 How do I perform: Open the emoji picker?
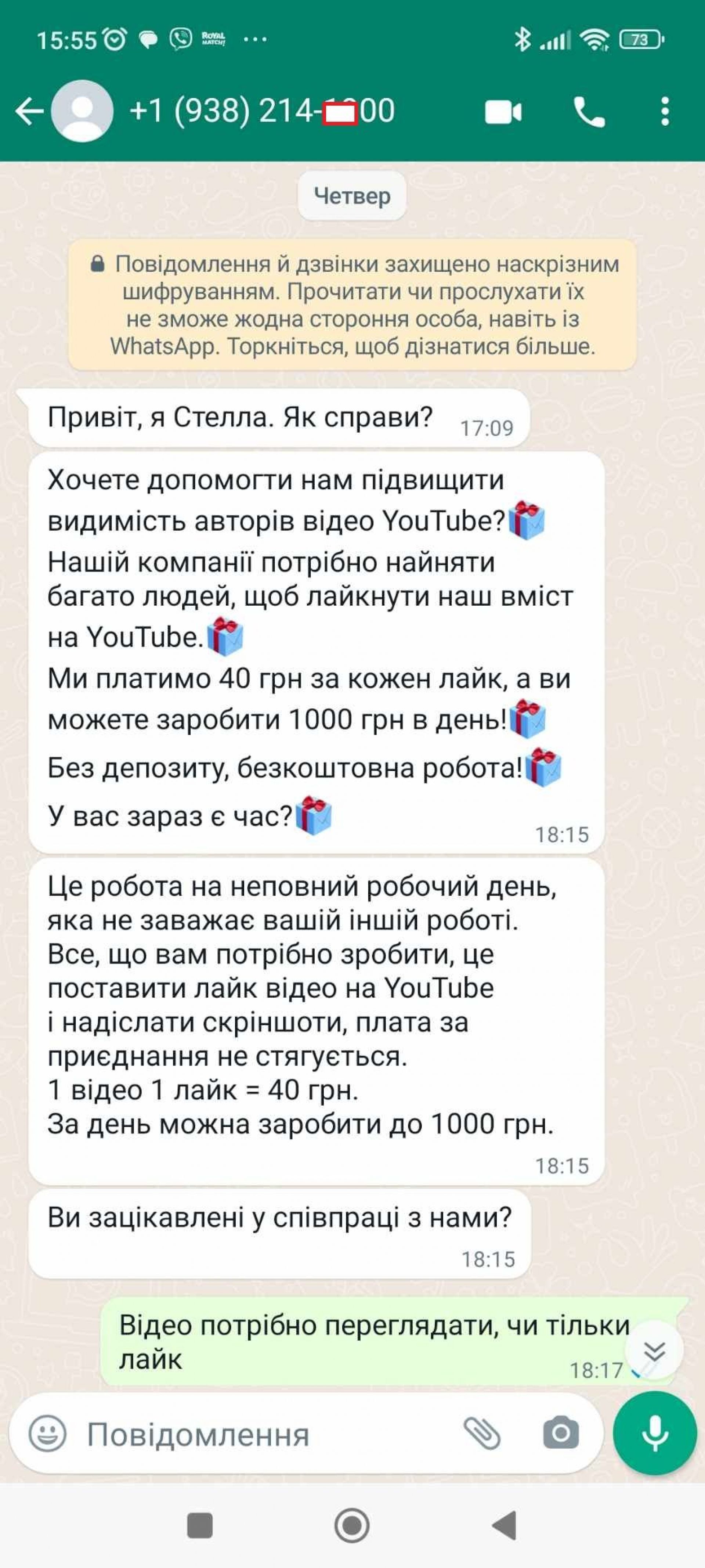tap(47, 1434)
